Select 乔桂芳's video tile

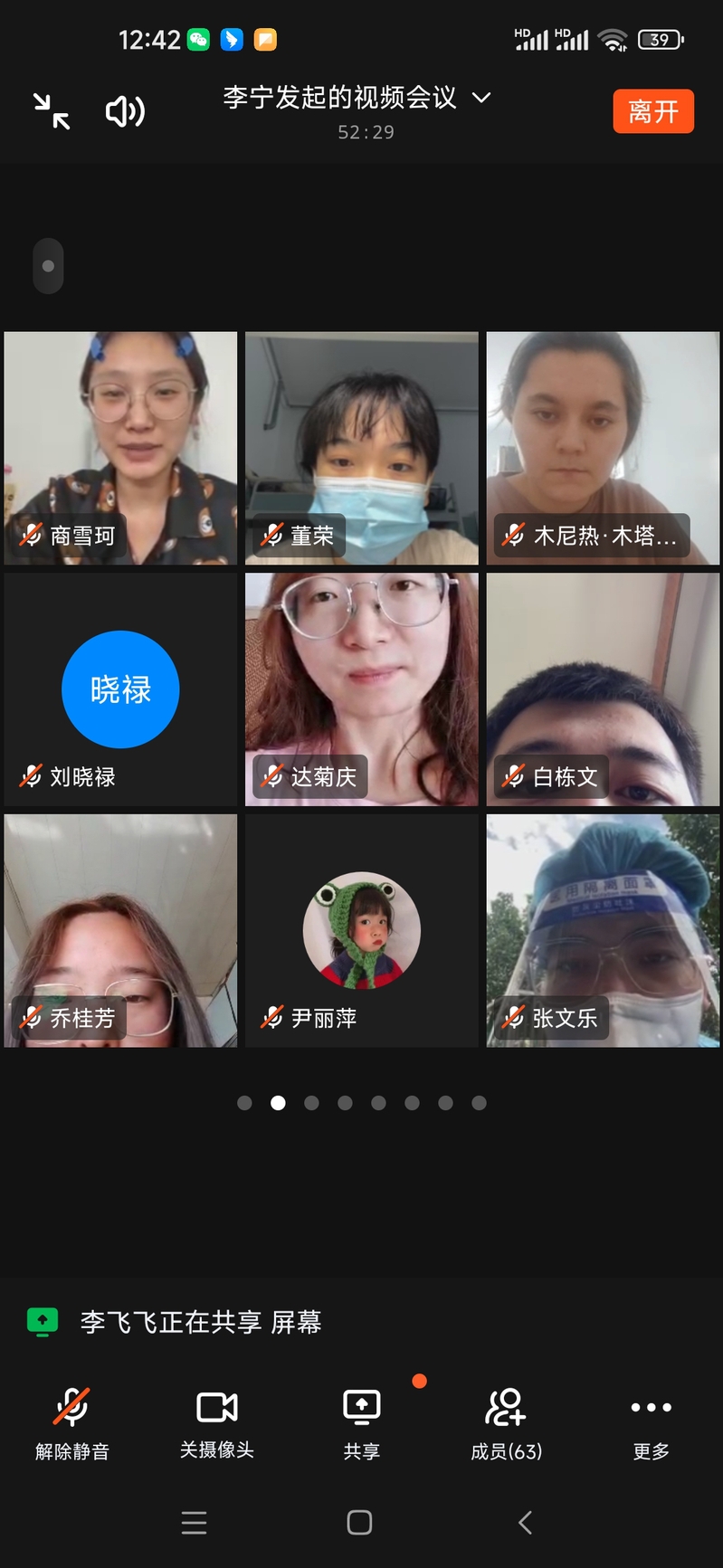[x=120, y=930]
